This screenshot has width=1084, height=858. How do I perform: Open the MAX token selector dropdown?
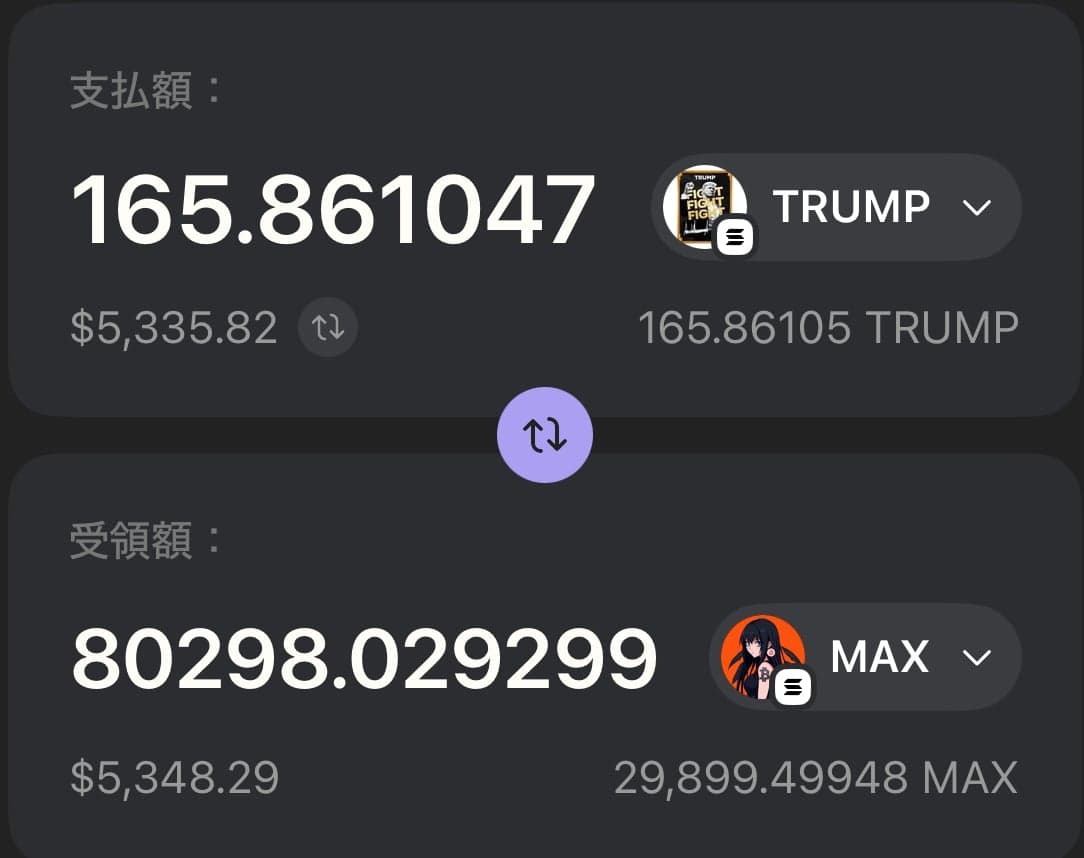(866, 658)
